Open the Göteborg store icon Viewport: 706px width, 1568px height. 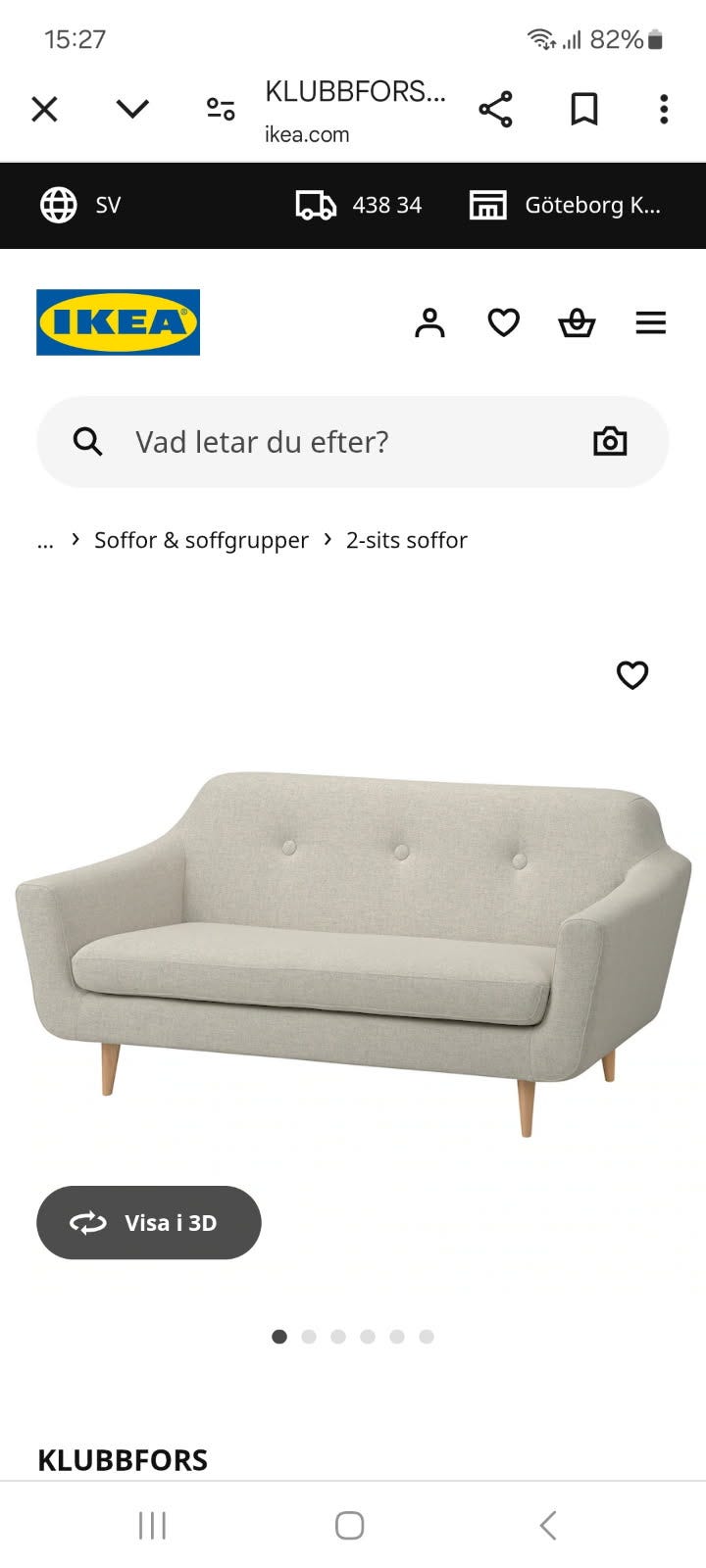[487, 205]
